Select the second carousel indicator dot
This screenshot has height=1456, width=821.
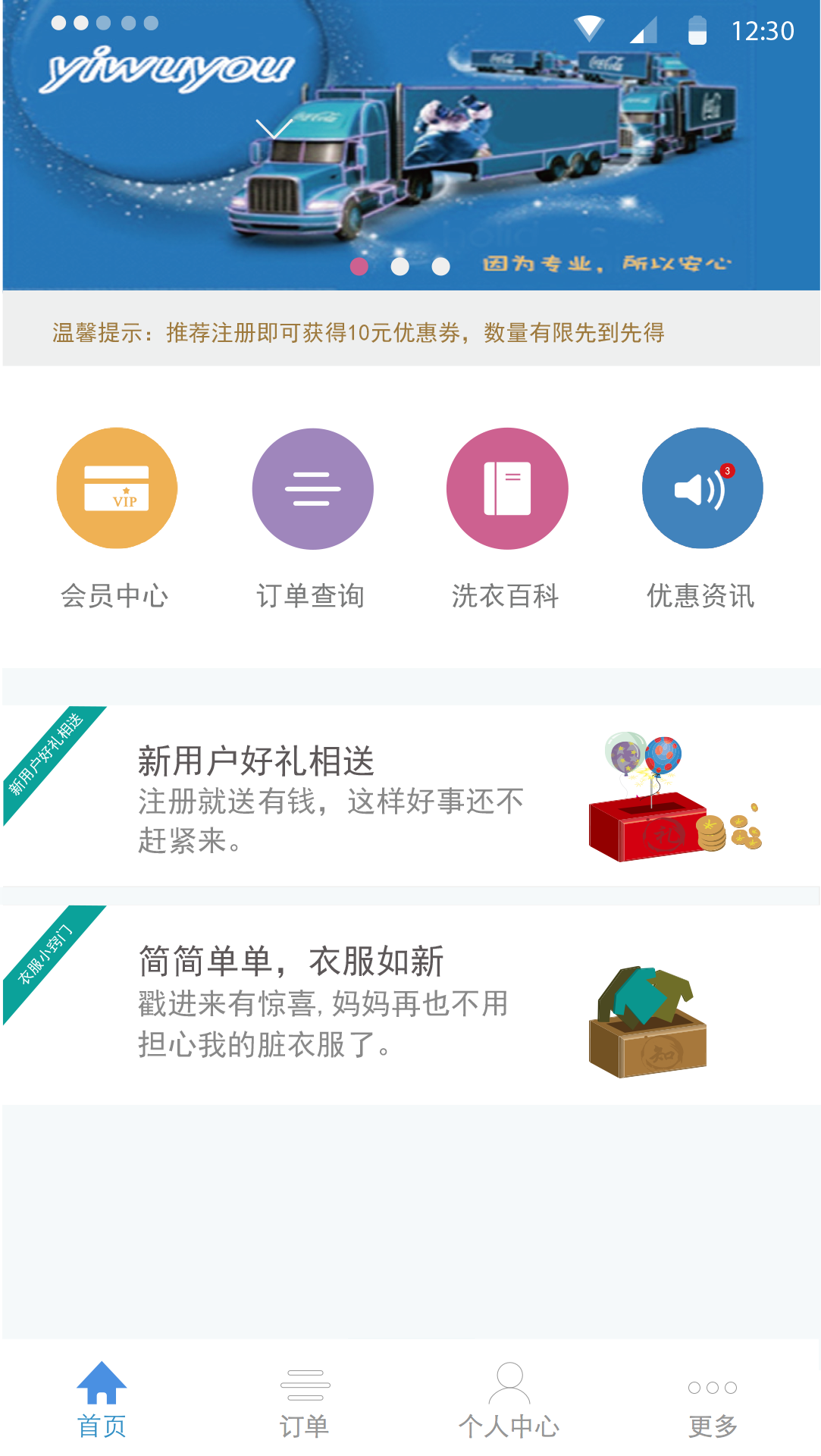[x=399, y=266]
